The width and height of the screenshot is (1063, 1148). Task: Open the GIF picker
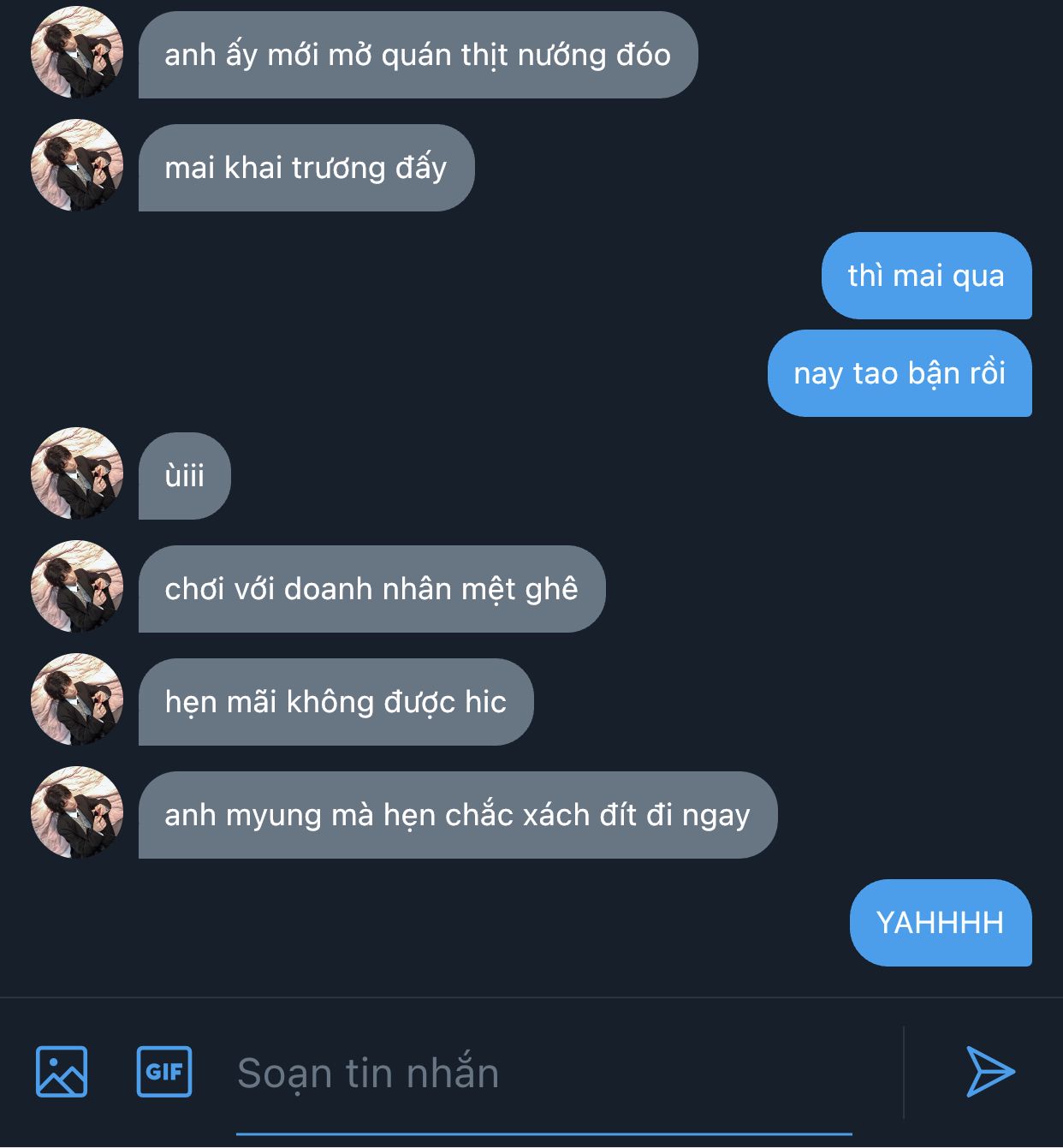tap(164, 1071)
